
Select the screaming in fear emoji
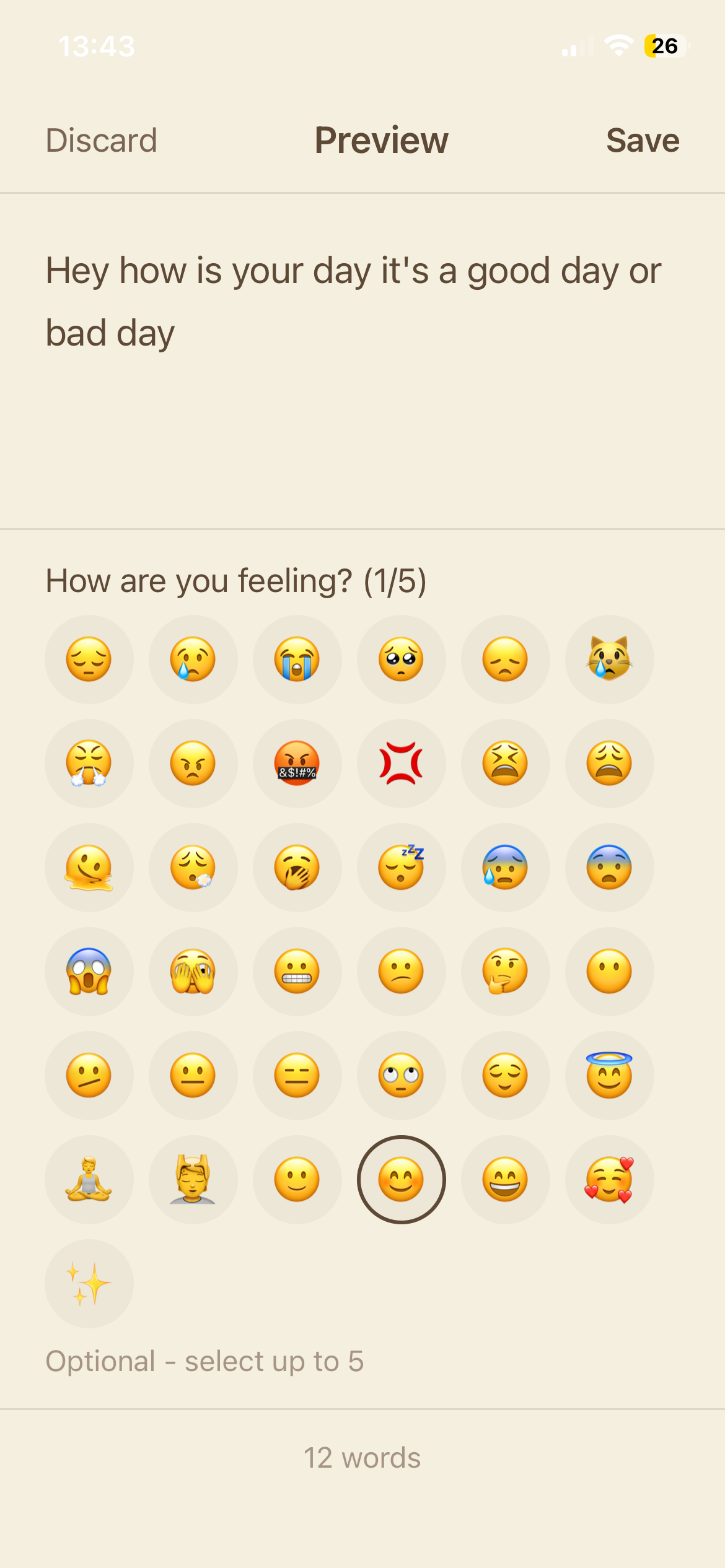(x=89, y=971)
